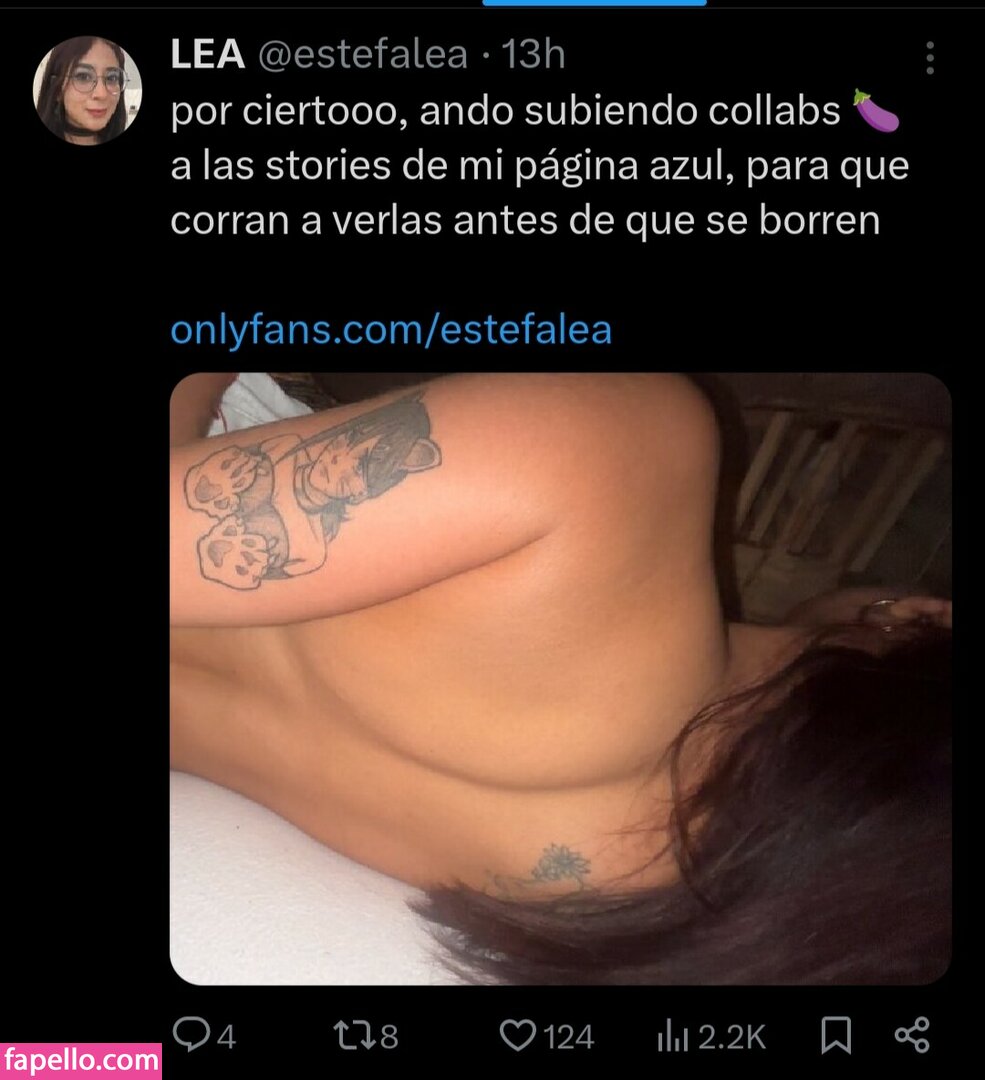Open the tweet's overflow menu
This screenshot has width=985, height=1080.
tap(930, 58)
